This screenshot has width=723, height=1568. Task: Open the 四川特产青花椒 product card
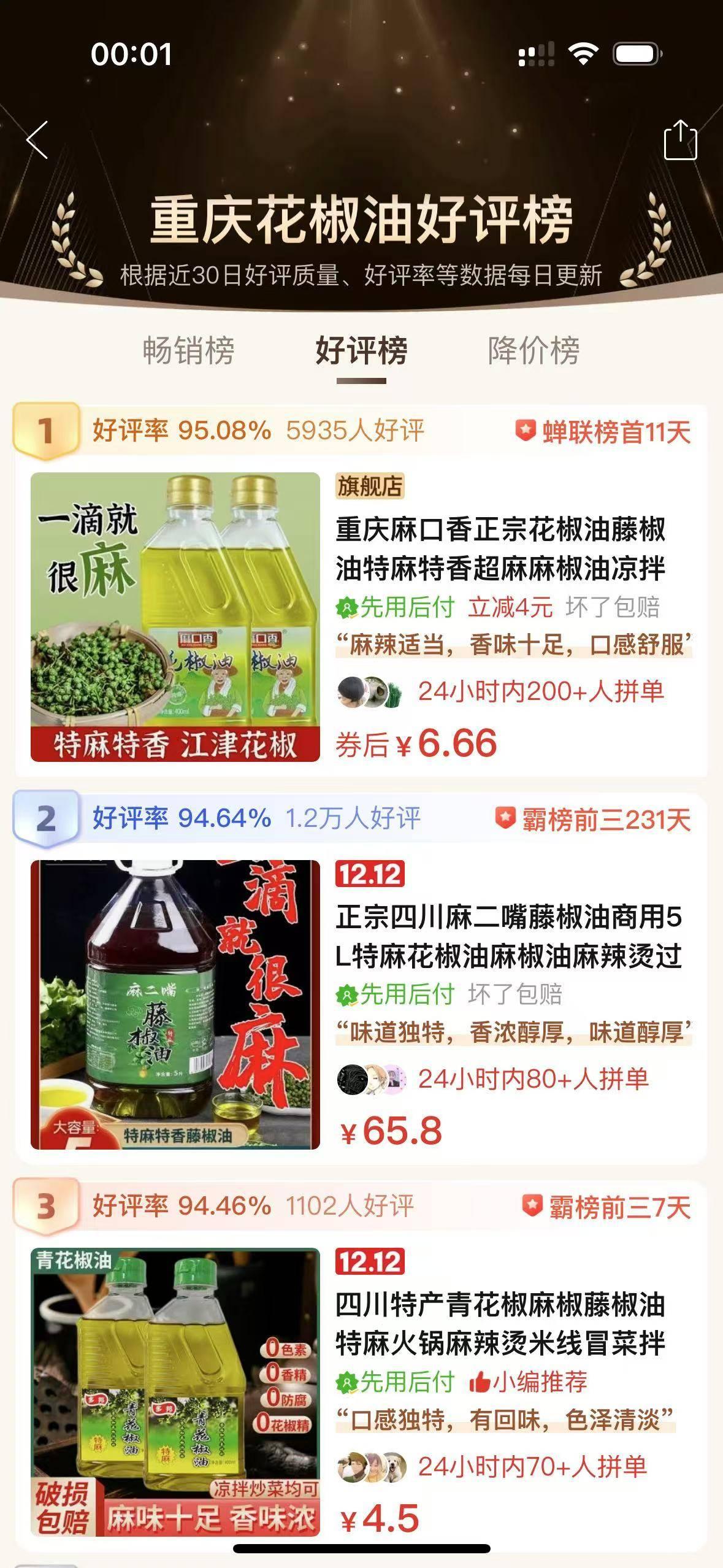tap(499, 1324)
